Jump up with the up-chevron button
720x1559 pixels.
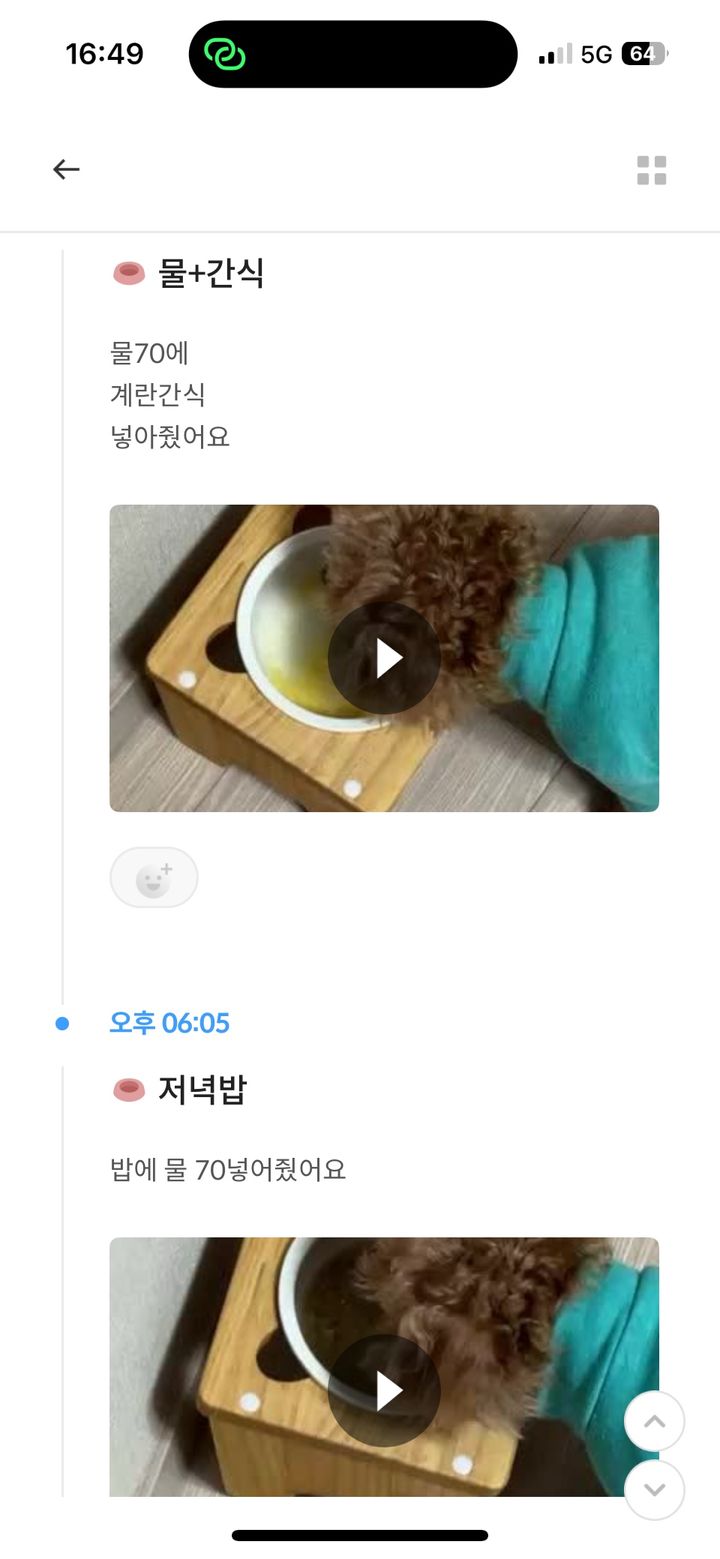[x=654, y=1421]
